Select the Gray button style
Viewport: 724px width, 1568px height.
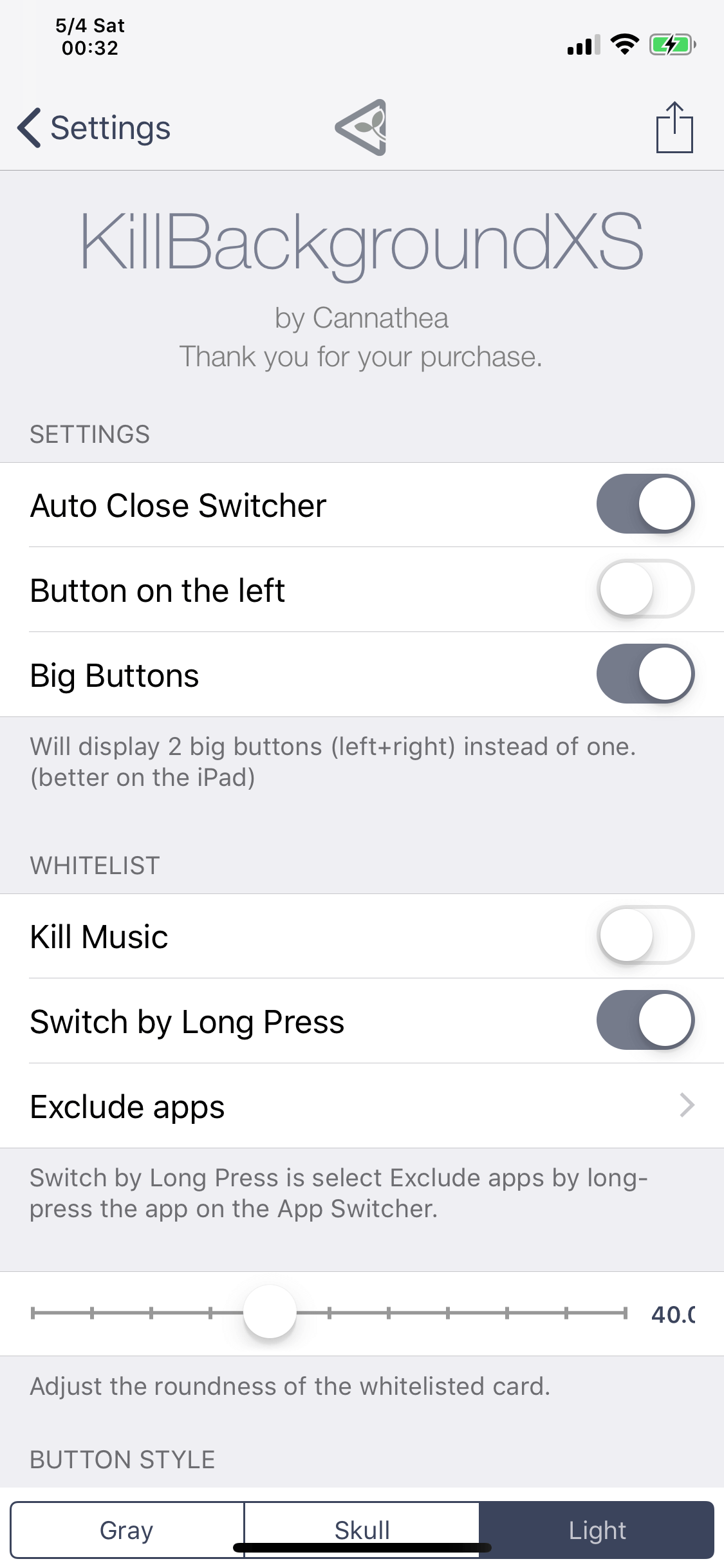pyautogui.click(x=127, y=1530)
